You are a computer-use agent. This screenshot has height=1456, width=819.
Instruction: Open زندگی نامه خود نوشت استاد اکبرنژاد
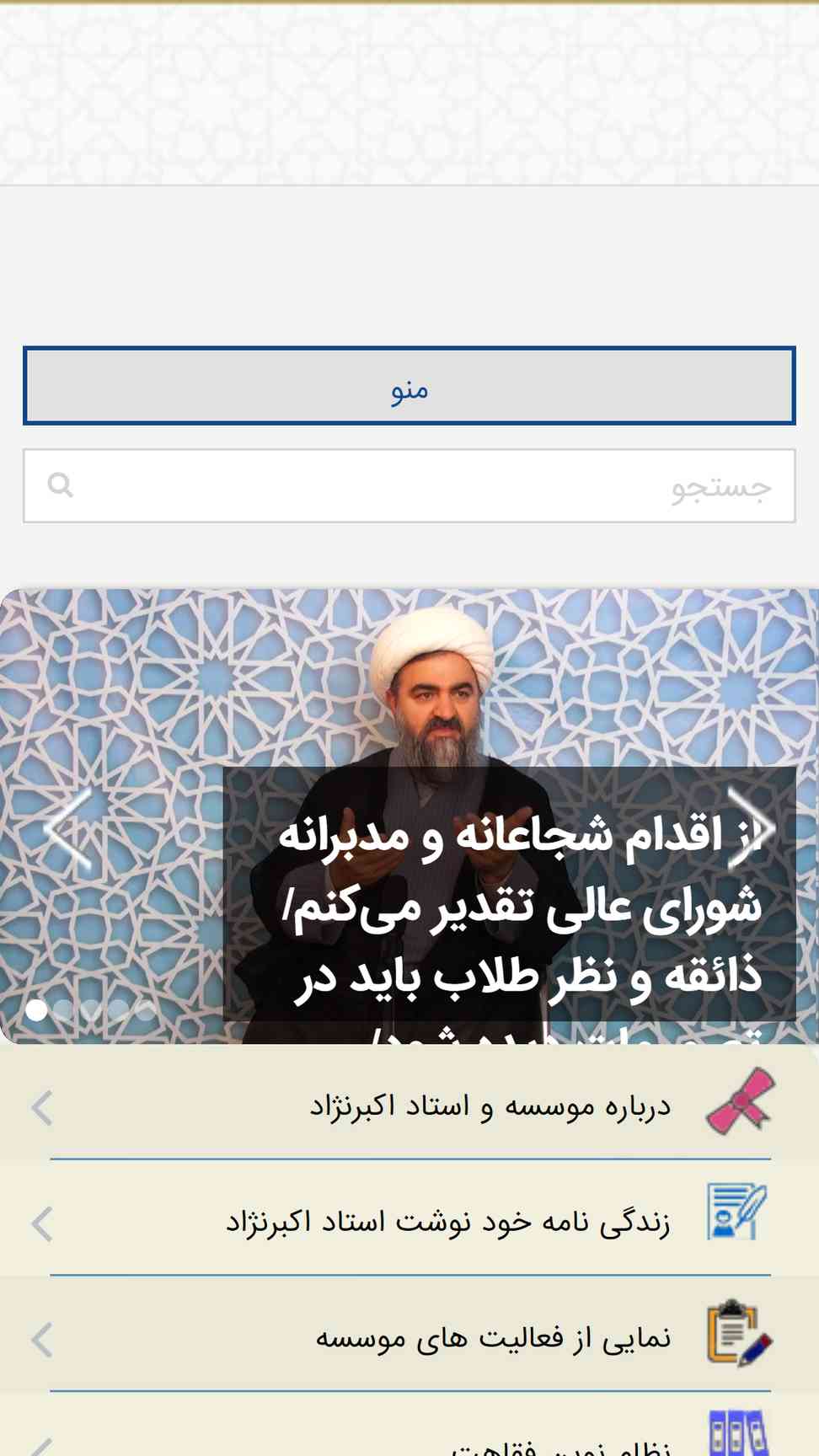pos(409,1221)
